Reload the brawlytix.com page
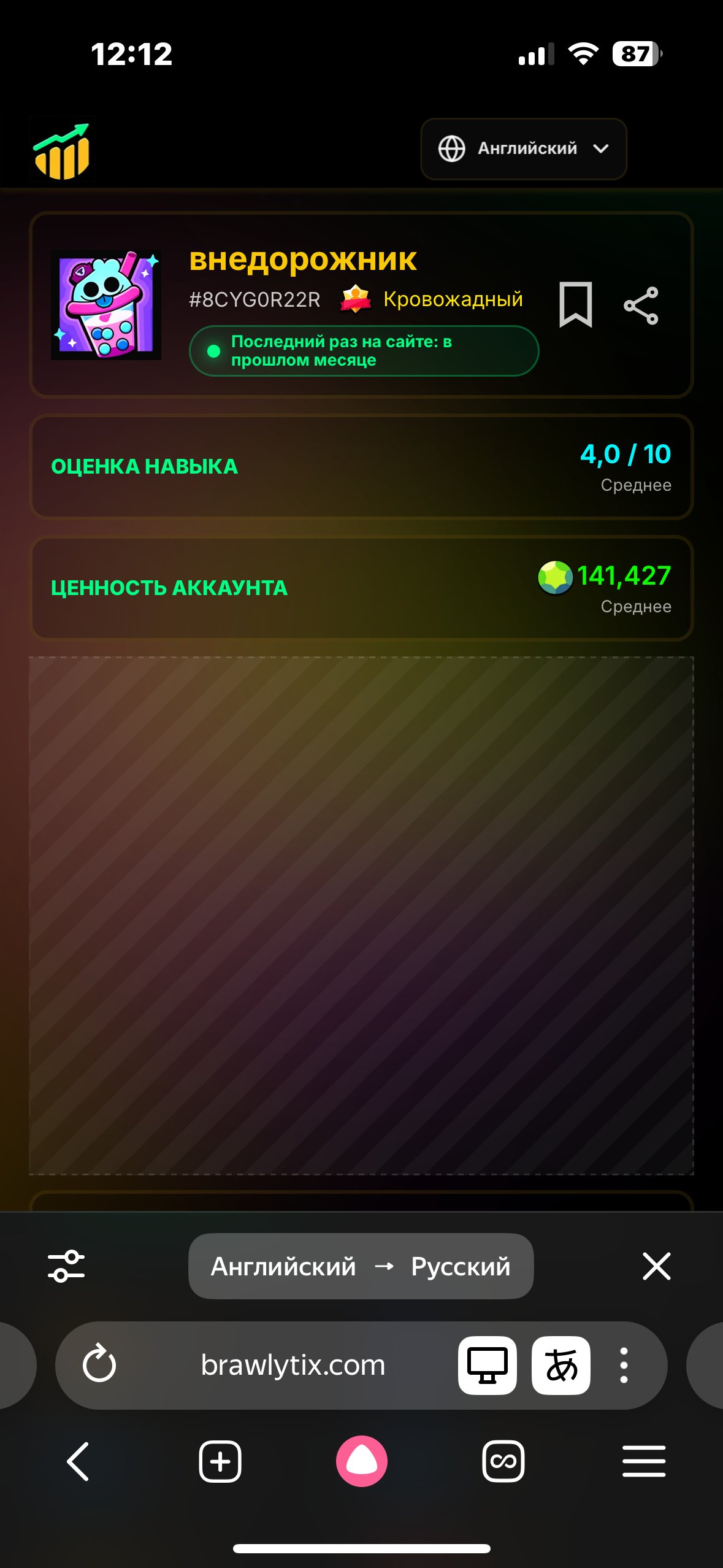The image size is (723, 1568). pyautogui.click(x=99, y=1365)
